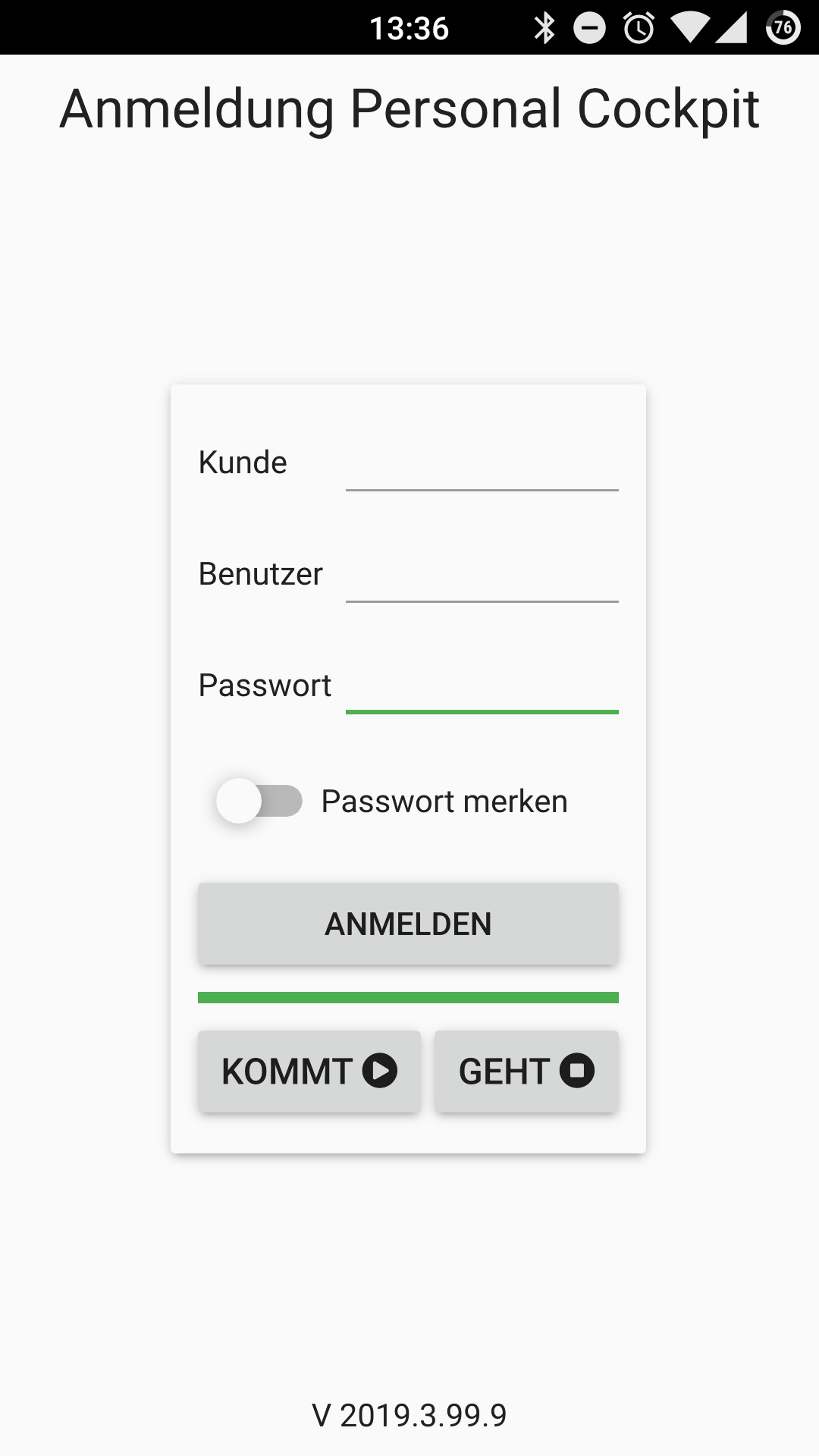Enable the Passwort merken switch
The height and width of the screenshot is (1456, 819).
259,802
